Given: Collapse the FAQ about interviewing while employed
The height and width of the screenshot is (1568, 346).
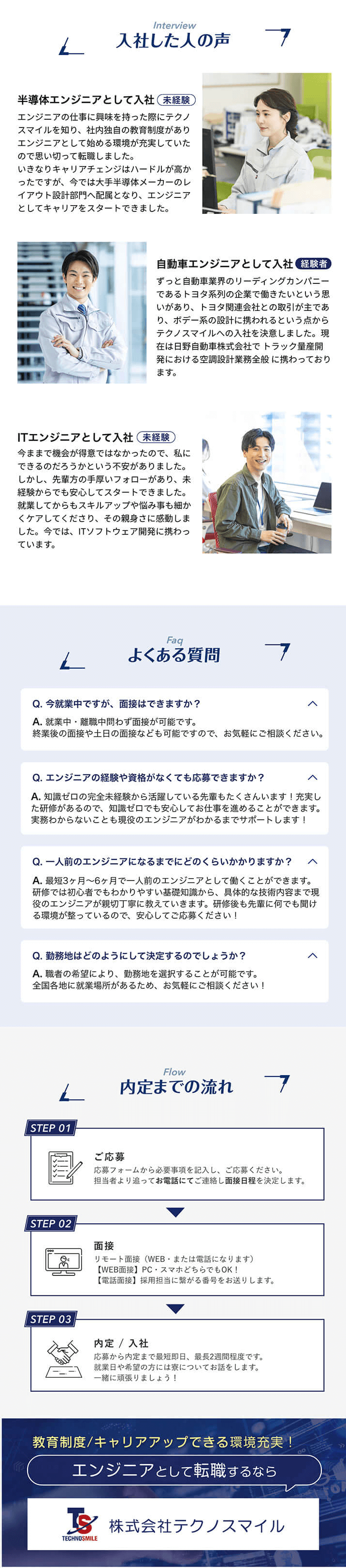Looking at the screenshot, I should 312,704.
